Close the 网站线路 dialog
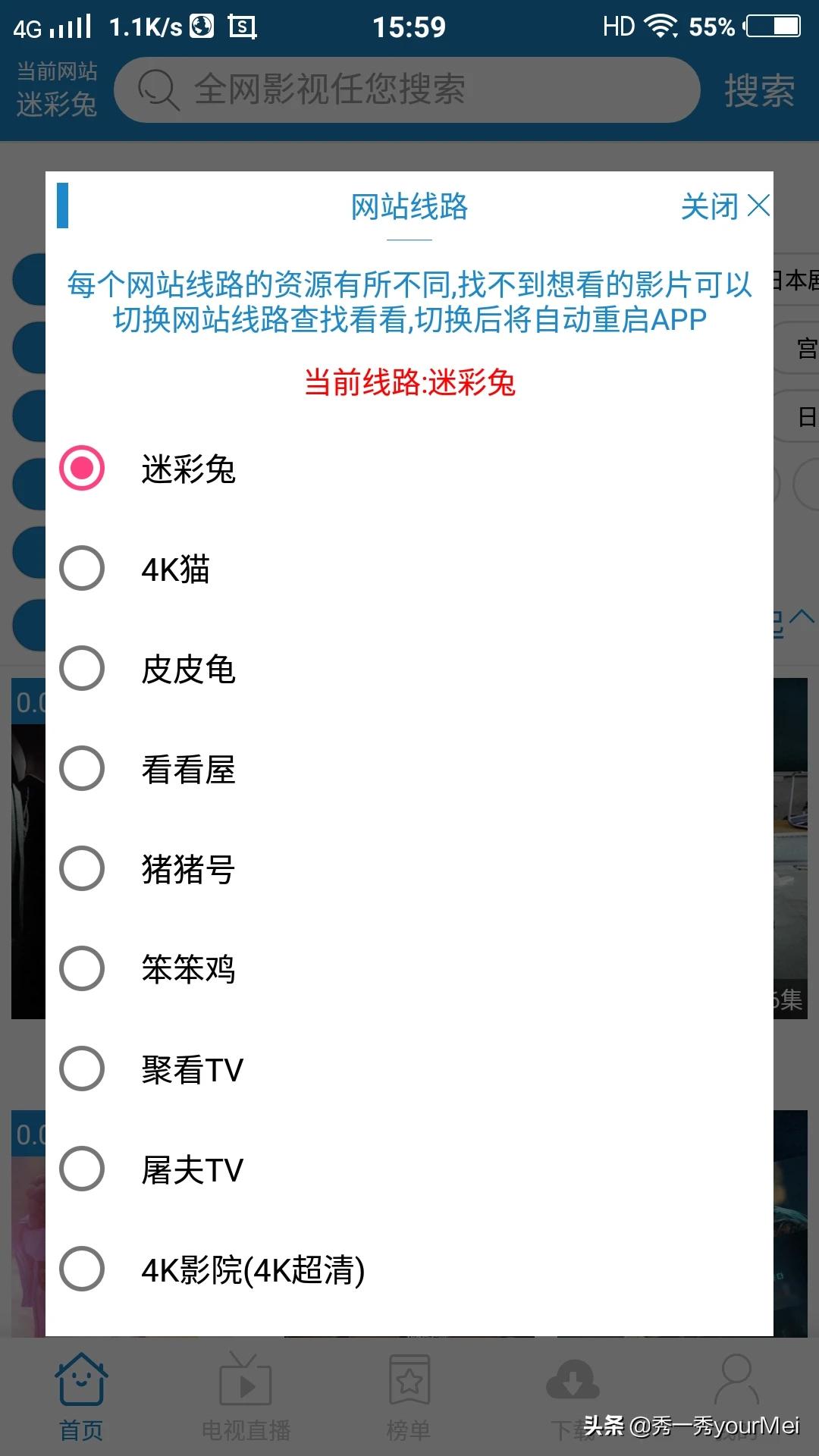Viewport: 819px width, 1456px height. [x=724, y=206]
